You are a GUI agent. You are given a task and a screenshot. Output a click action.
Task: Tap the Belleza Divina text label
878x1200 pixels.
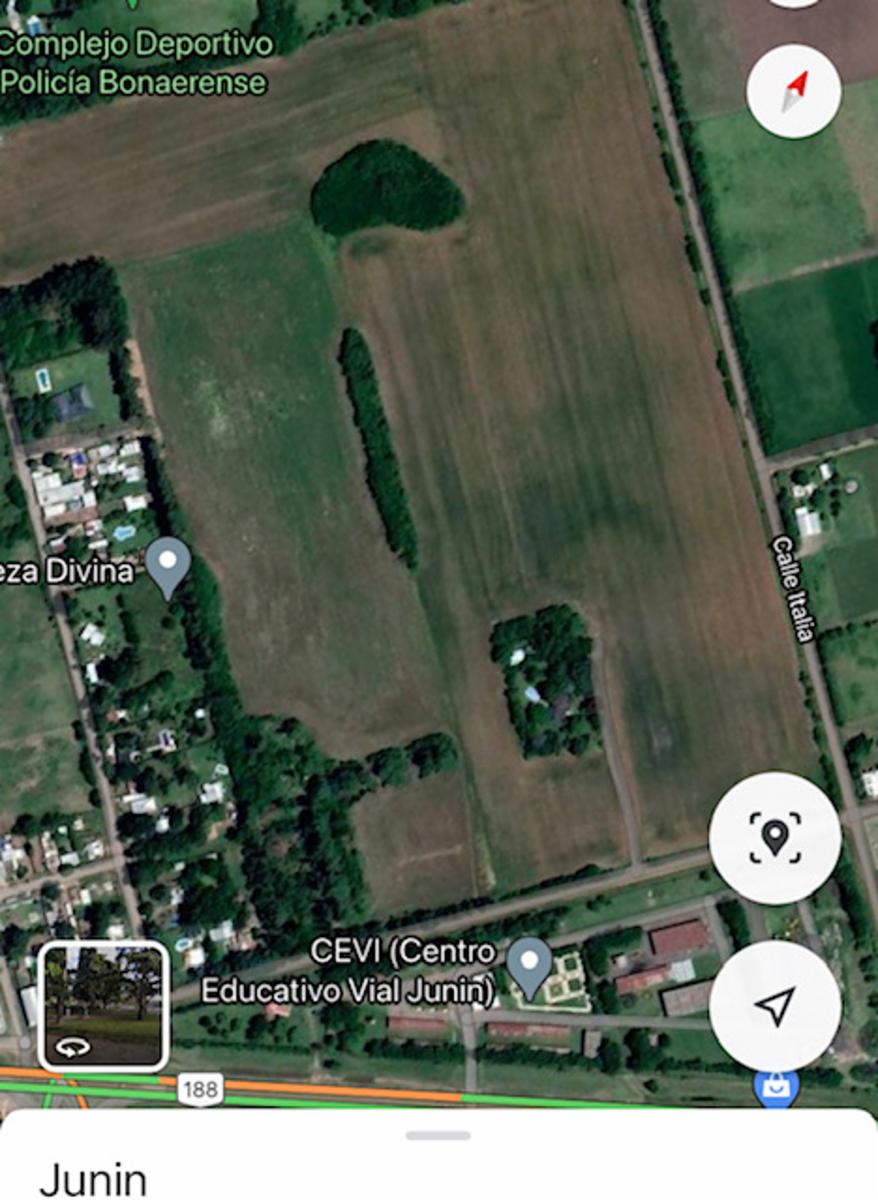(66, 570)
